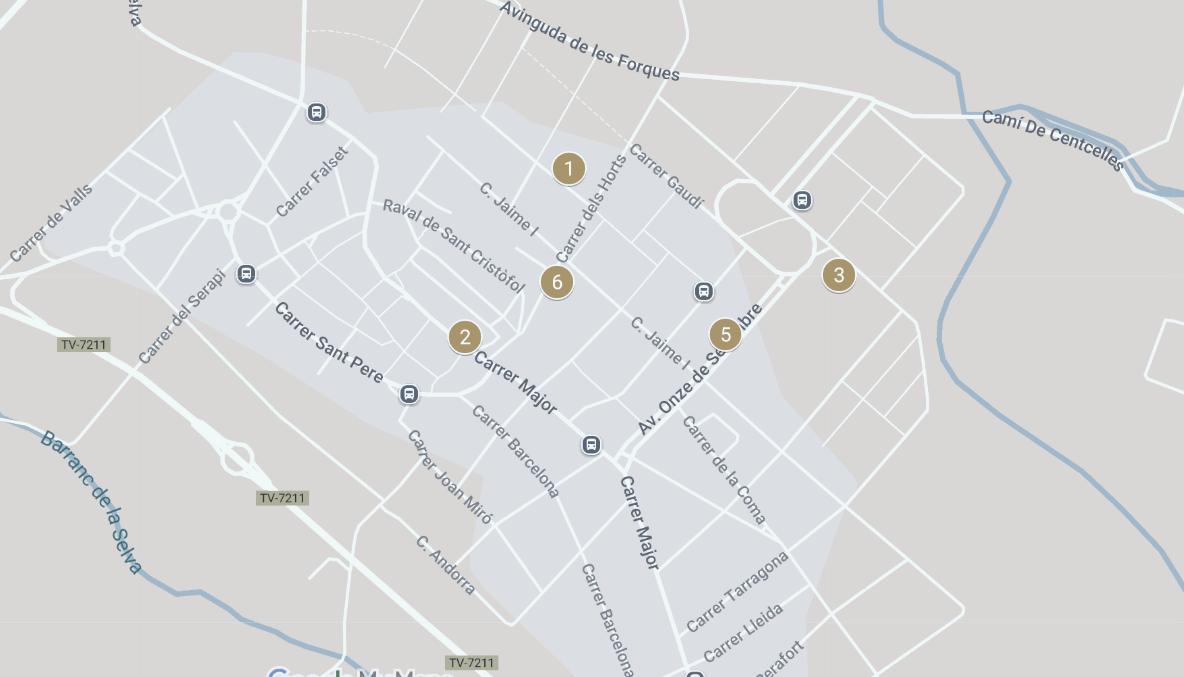This screenshot has width=1184, height=677.
Task: Tap the pin numbered 3
Action: (x=838, y=275)
